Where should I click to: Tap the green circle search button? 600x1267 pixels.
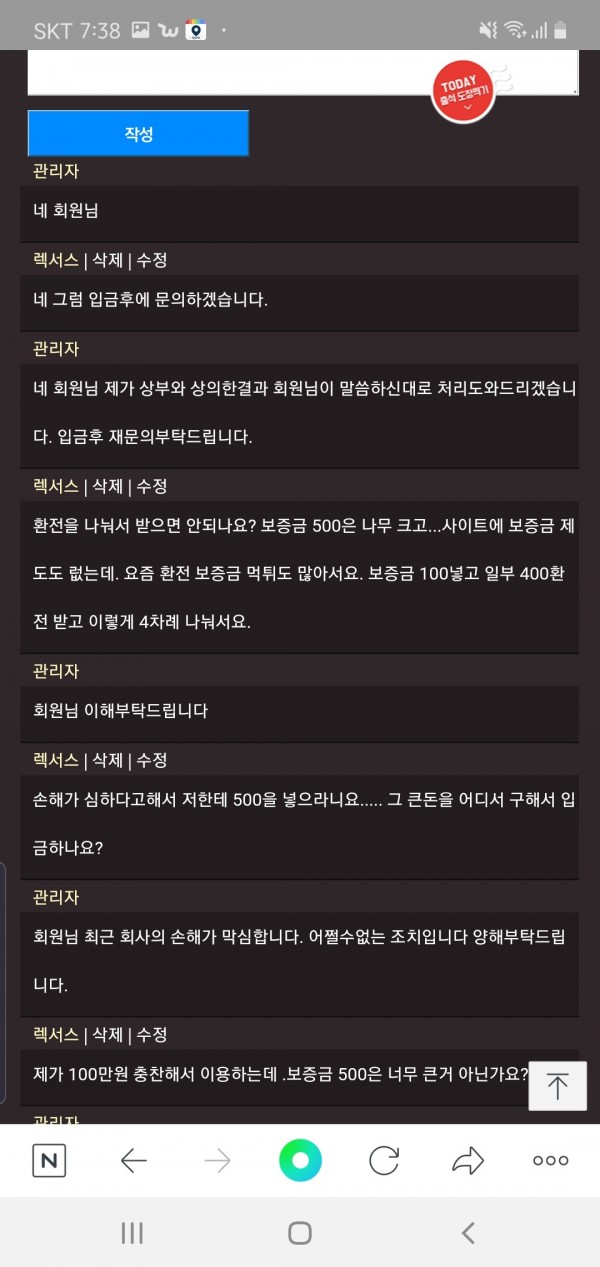point(300,1161)
